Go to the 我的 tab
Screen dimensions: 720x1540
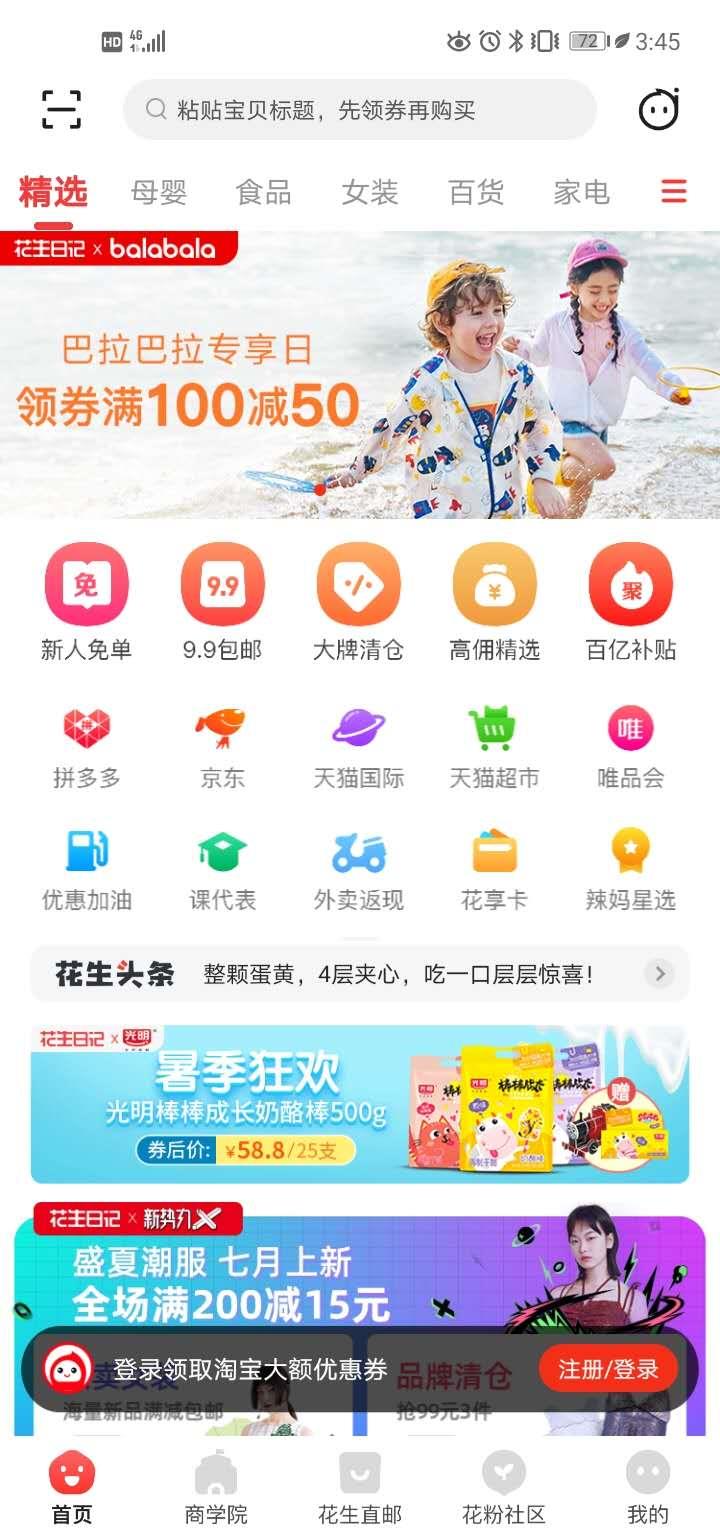(x=647, y=1488)
